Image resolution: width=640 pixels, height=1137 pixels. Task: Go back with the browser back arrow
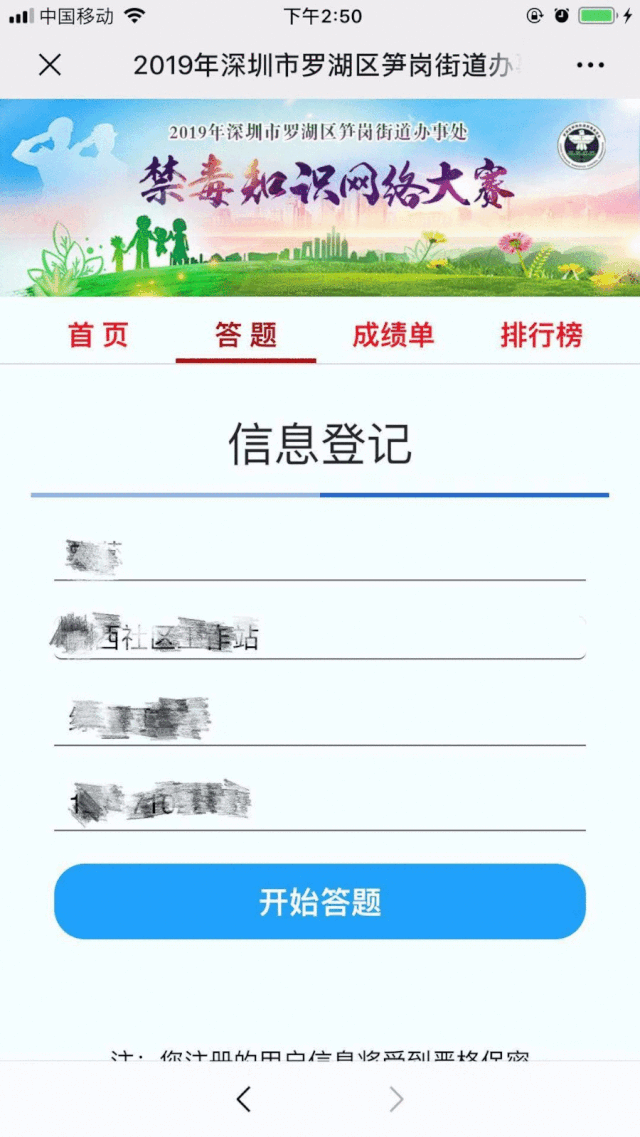pyautogui.click(x=244, y=1099)
